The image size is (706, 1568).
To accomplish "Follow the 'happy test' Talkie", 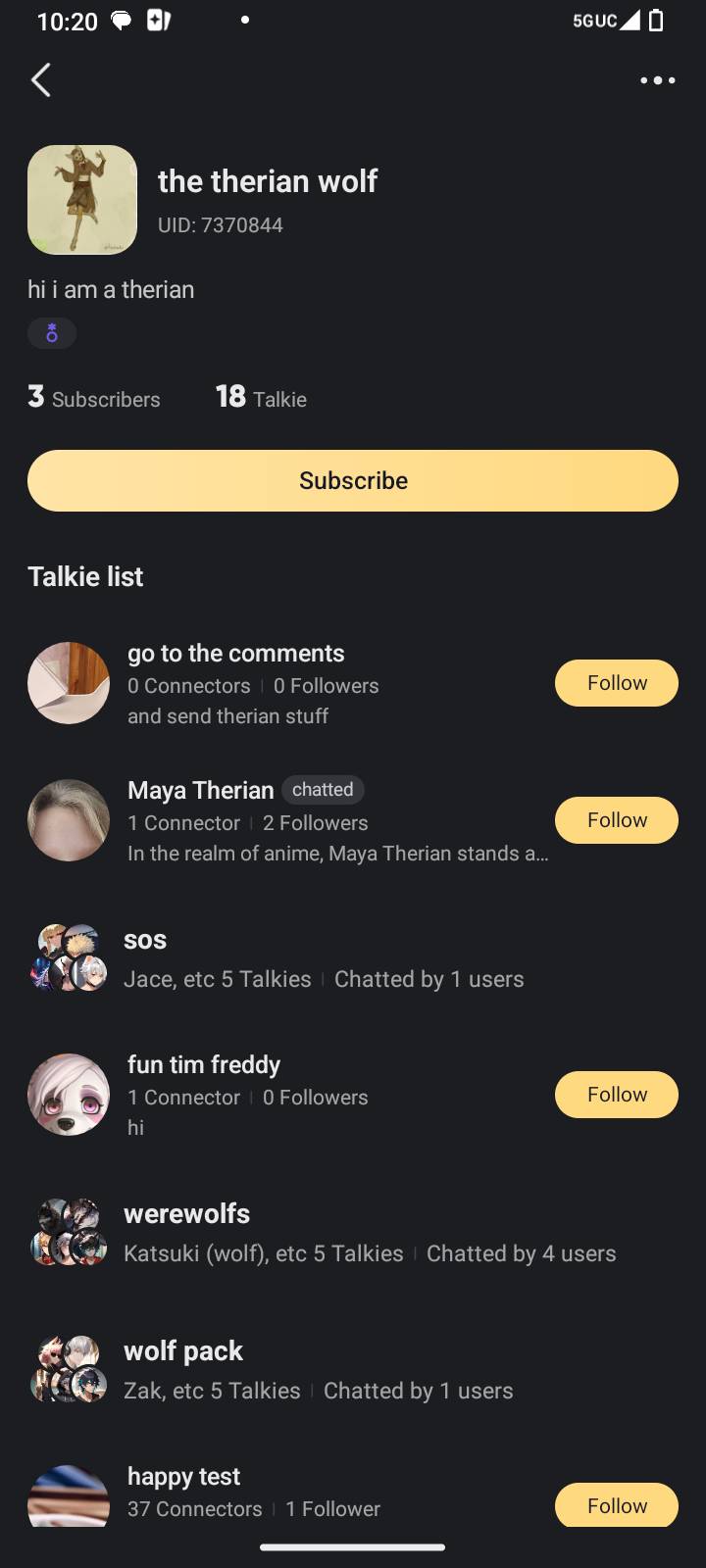I will pos(616,1505).
